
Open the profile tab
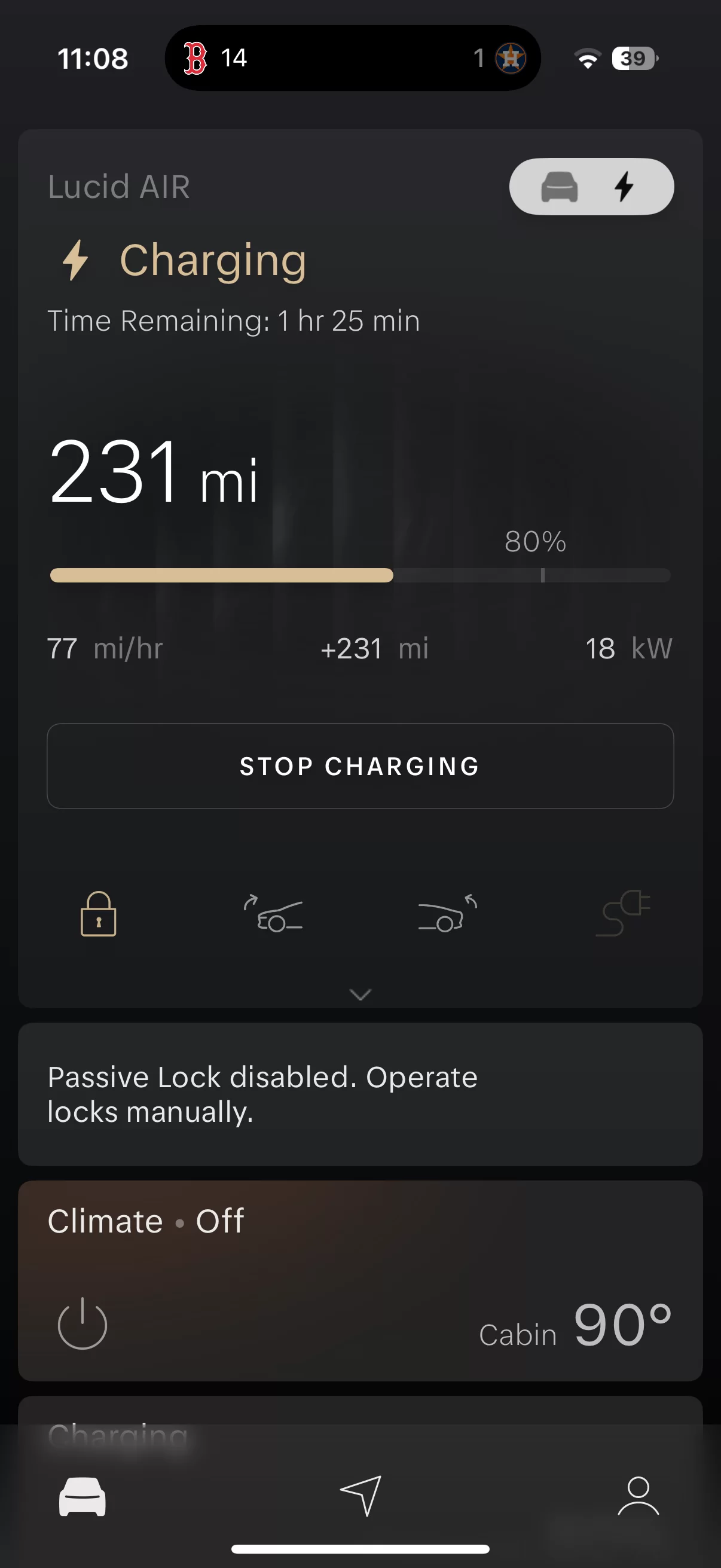pyautogui.click(x=638, y=1495)
